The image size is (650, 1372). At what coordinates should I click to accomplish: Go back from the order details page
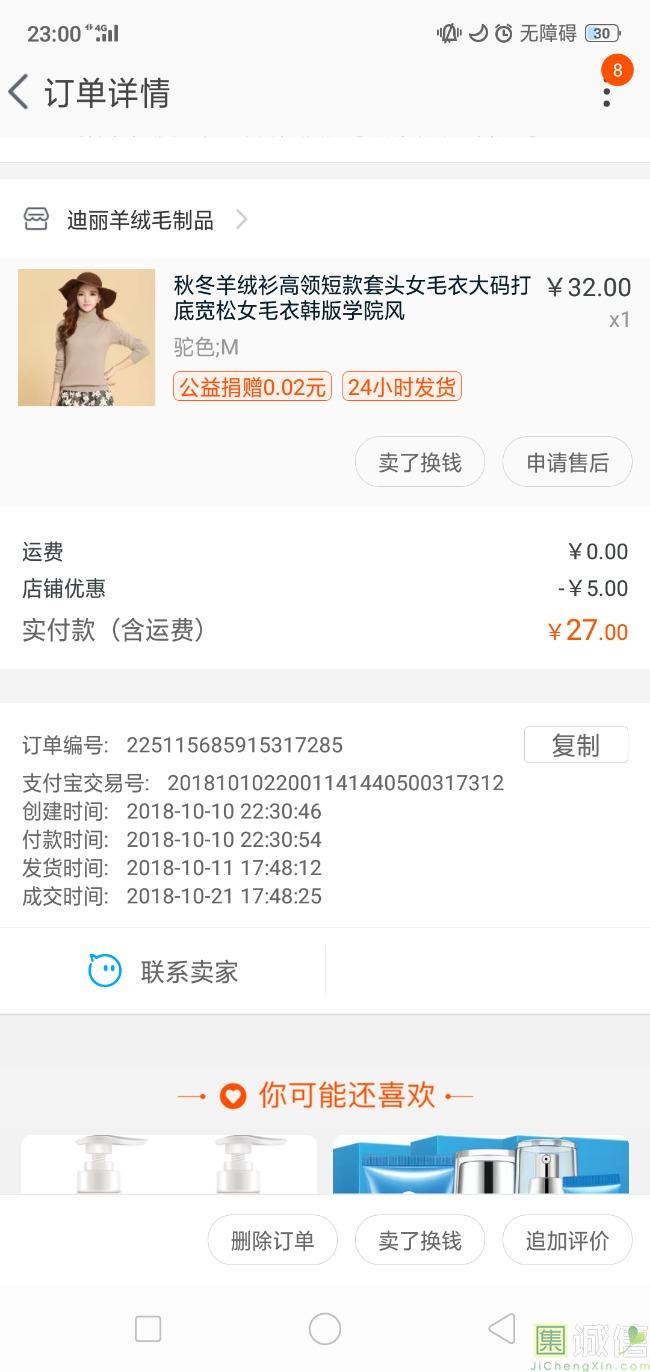click(20, 92)
